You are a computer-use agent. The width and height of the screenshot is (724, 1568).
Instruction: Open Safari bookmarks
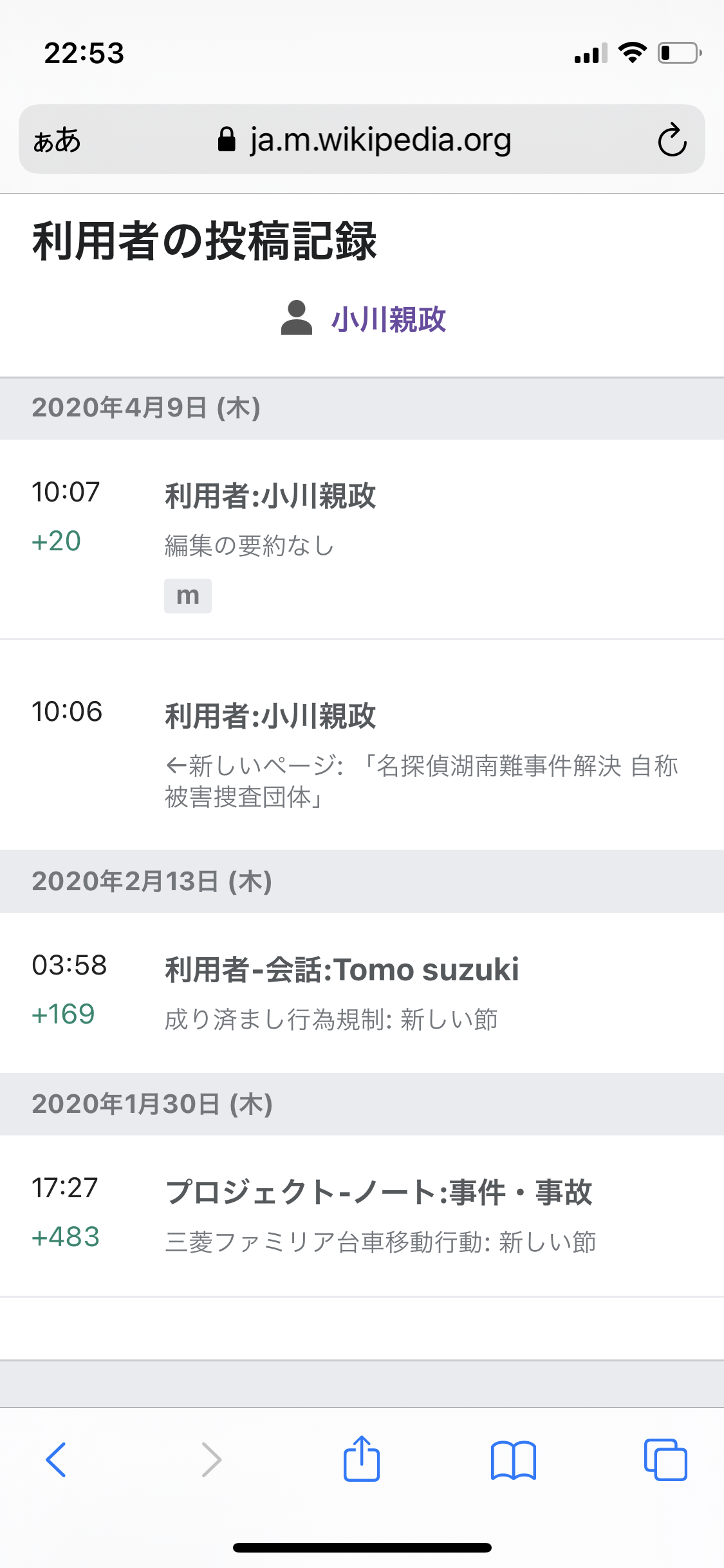[513, 1459]
